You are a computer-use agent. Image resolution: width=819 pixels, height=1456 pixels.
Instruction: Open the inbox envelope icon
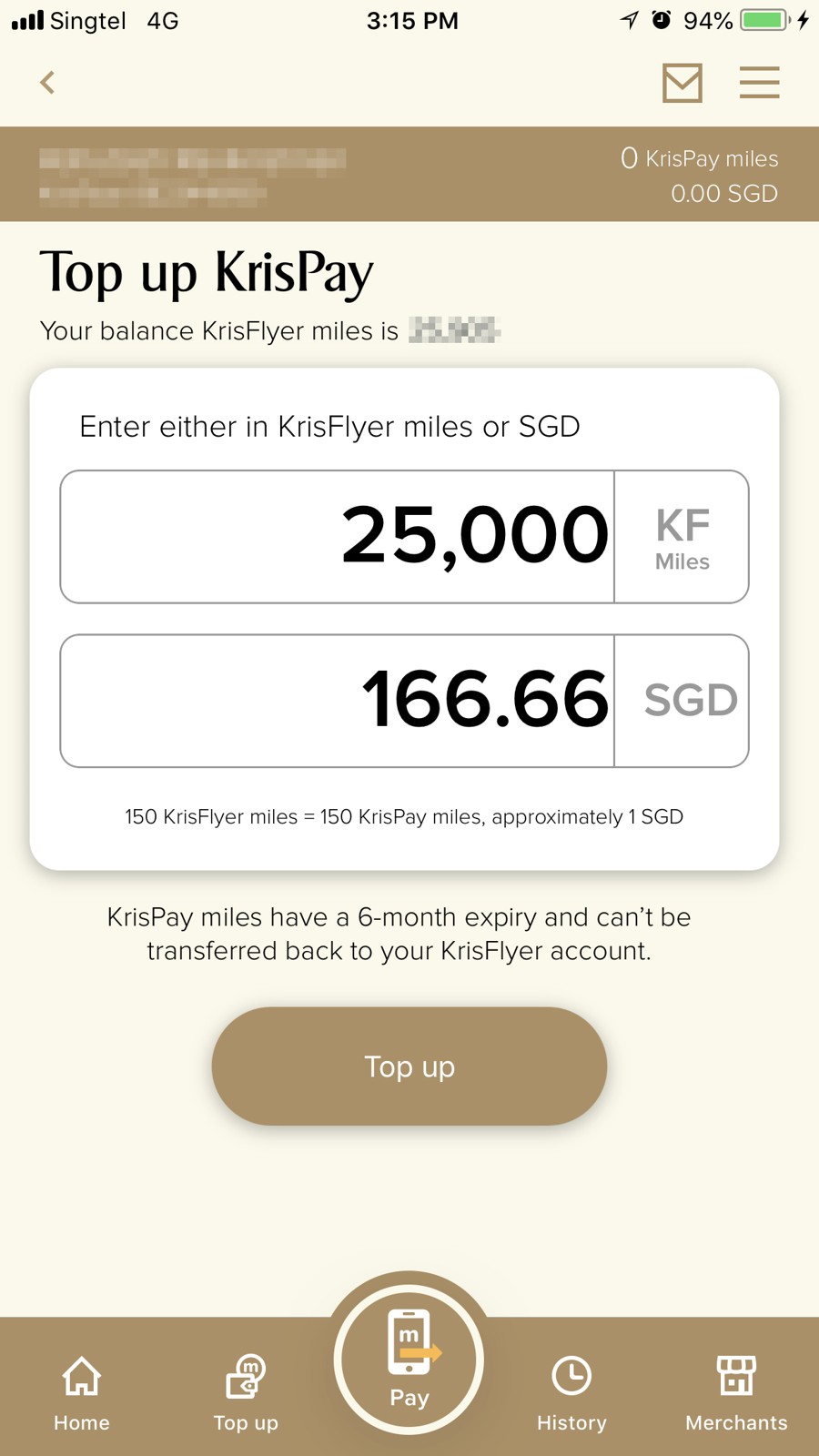pos(682,83)
